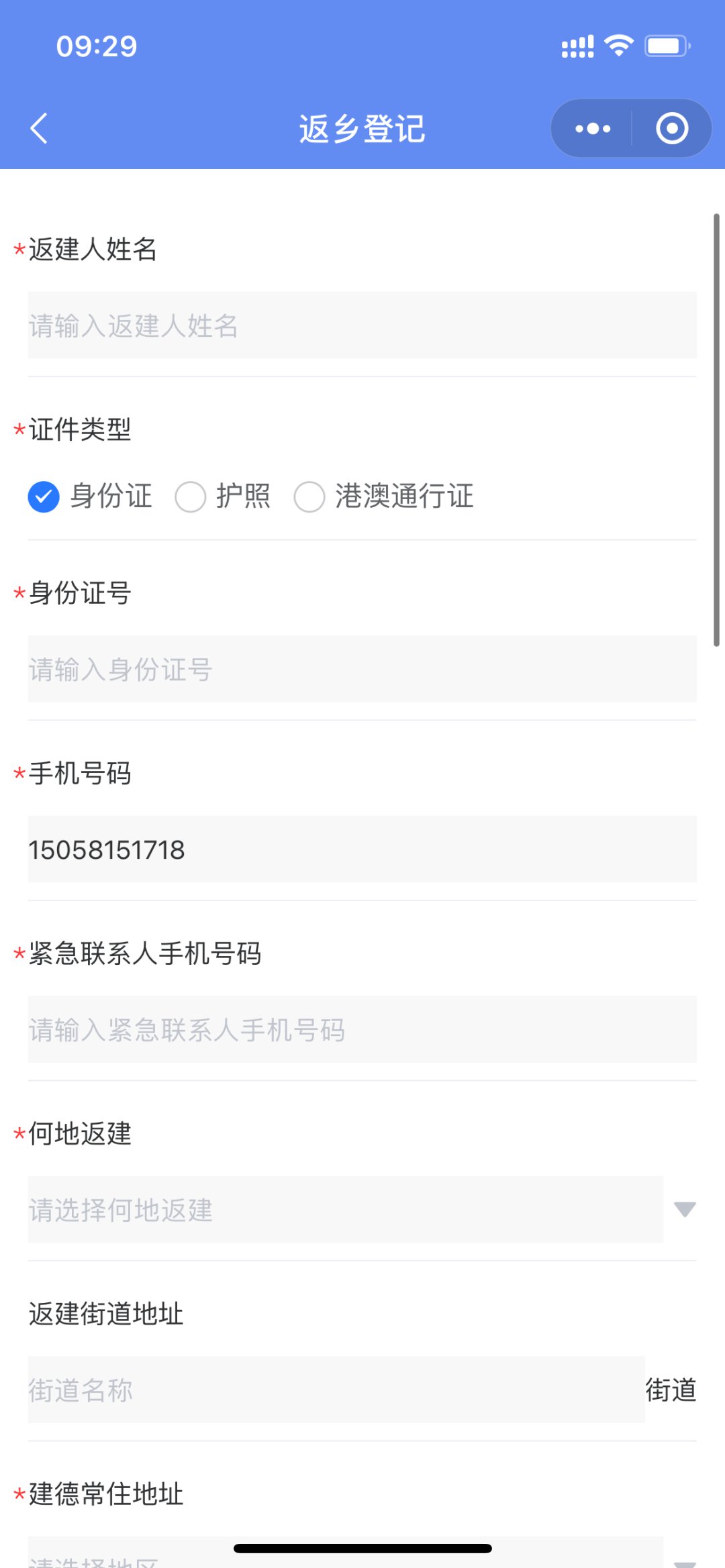Focus the 身份证号 input field

[x=362, y=669]
